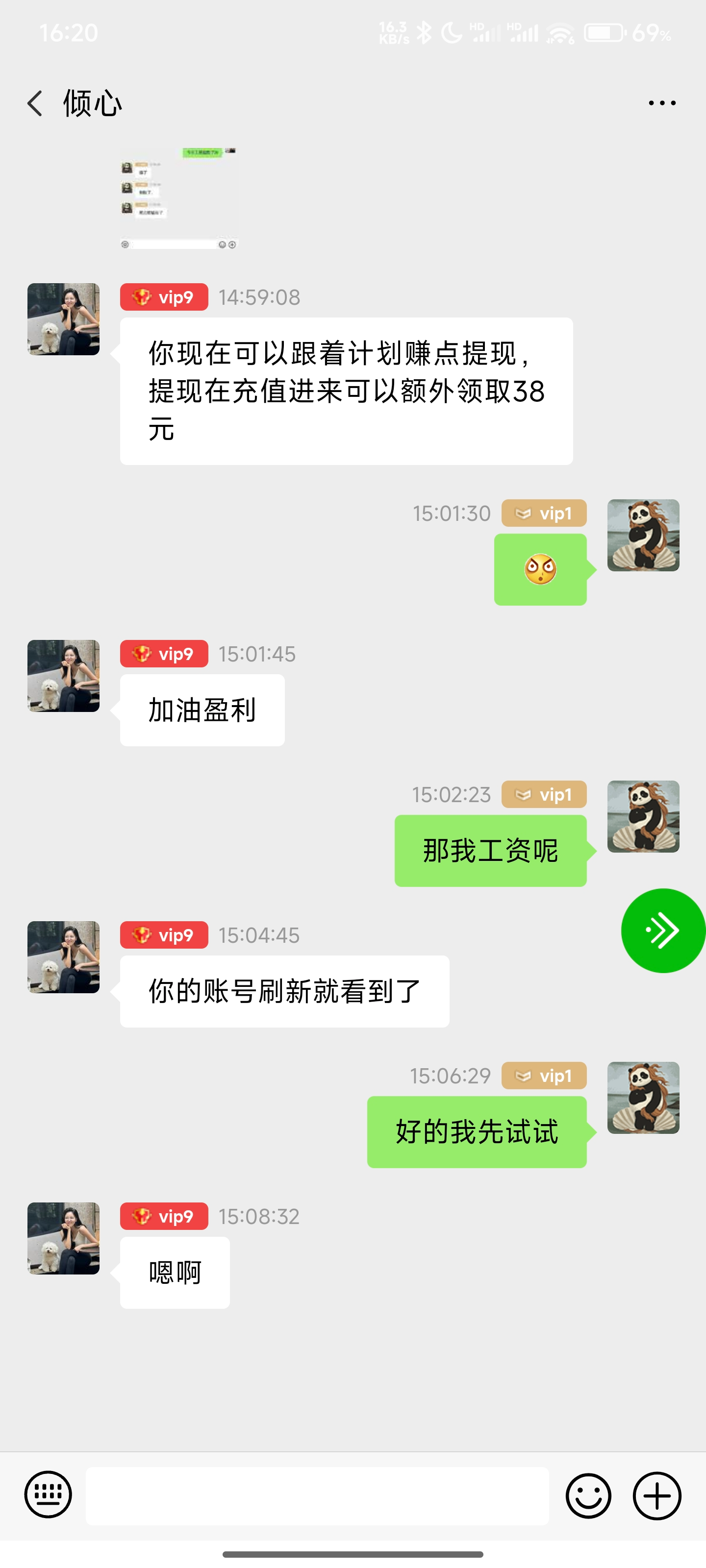Open the red vip9 badge next to 14:59:08
Screen dimensions: 706x1568
(x=163, y=296)
